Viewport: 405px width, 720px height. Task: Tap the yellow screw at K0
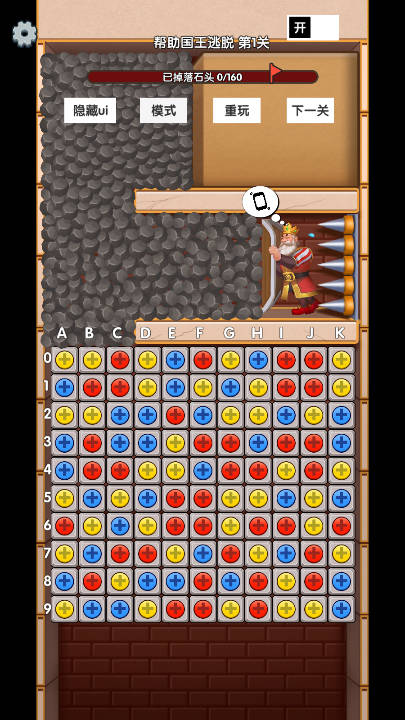click(x=341, y=360)
